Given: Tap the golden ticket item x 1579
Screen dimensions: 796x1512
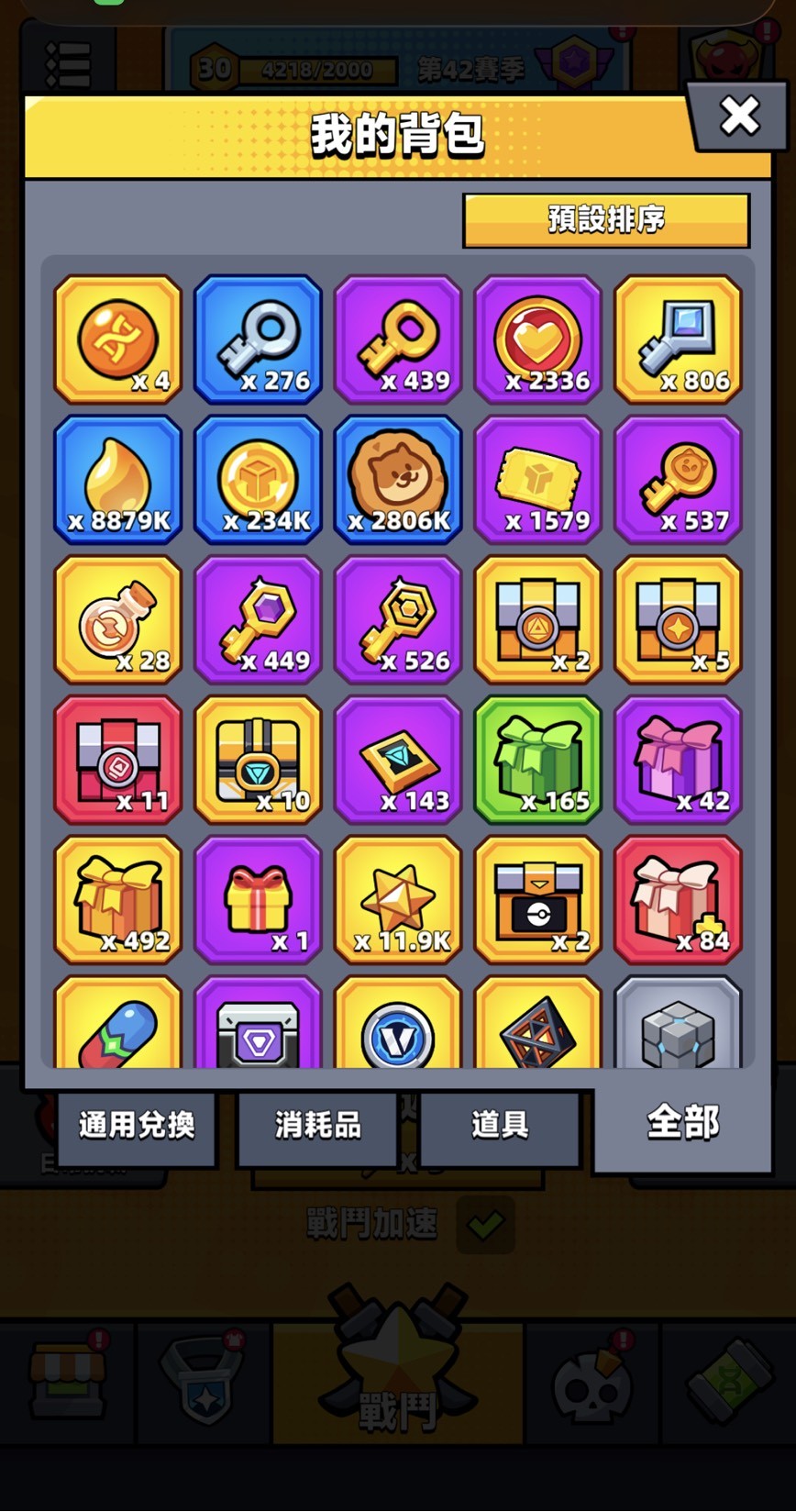Looking at the screenshot, I should 538,480.
